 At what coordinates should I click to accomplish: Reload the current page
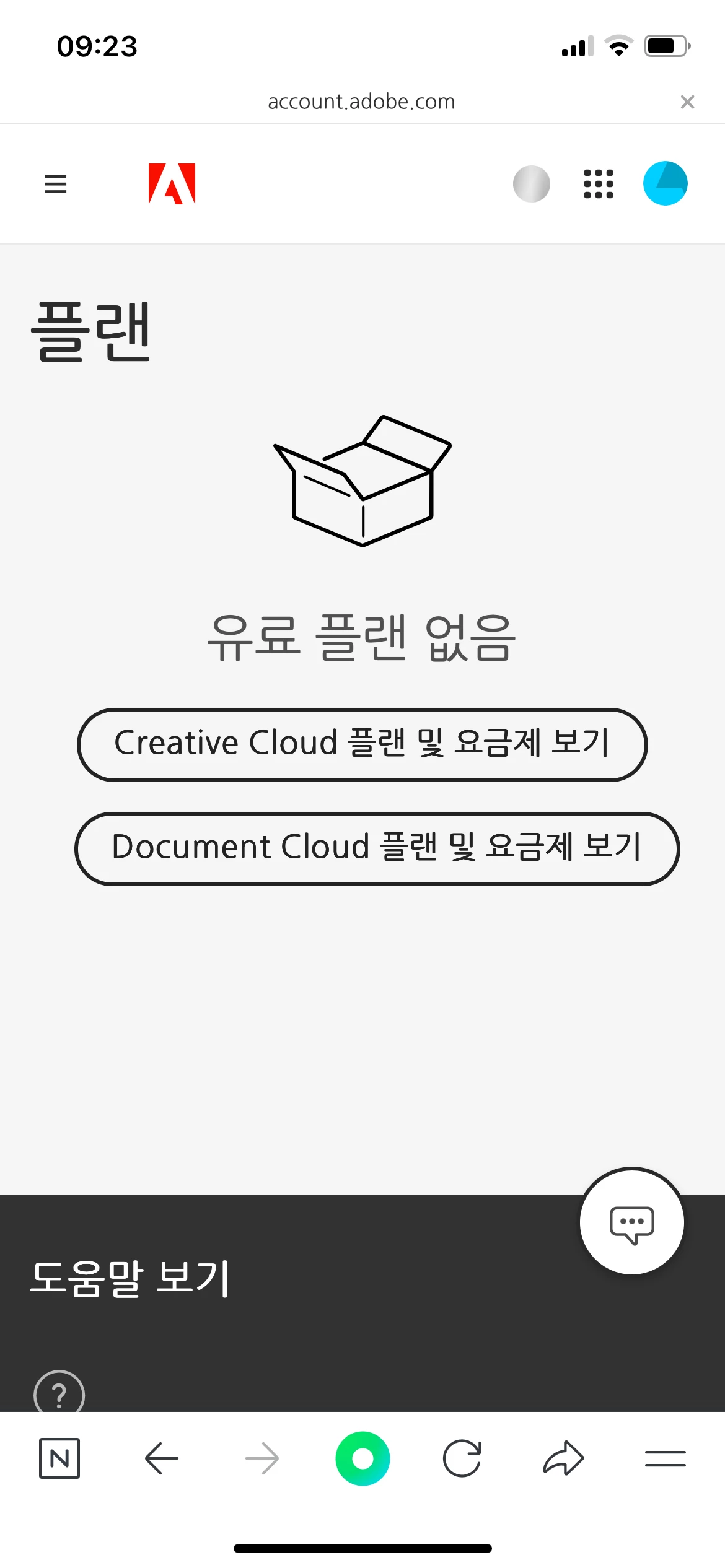click(x=462, y=1458)
